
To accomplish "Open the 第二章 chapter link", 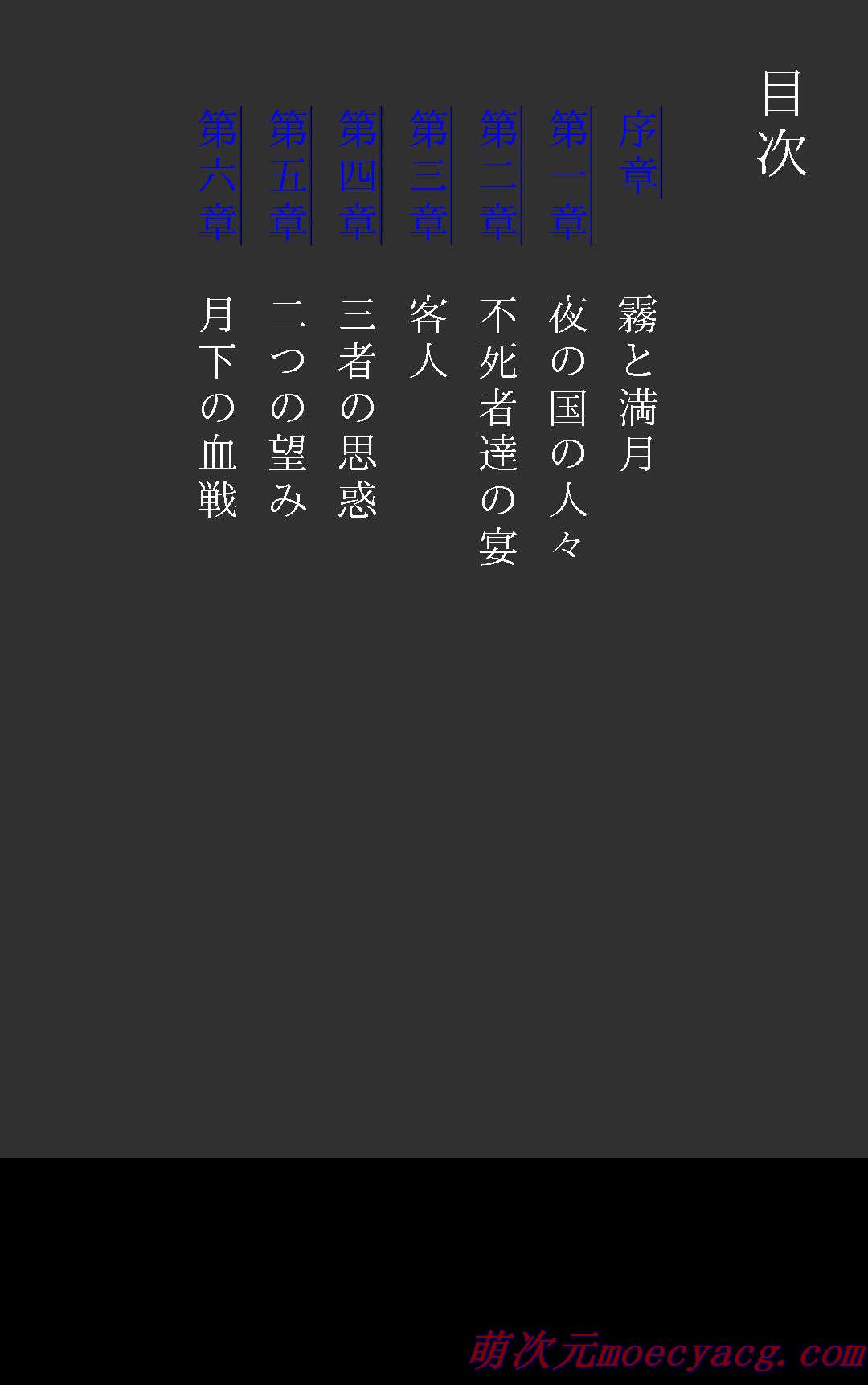I will (498, 175).
